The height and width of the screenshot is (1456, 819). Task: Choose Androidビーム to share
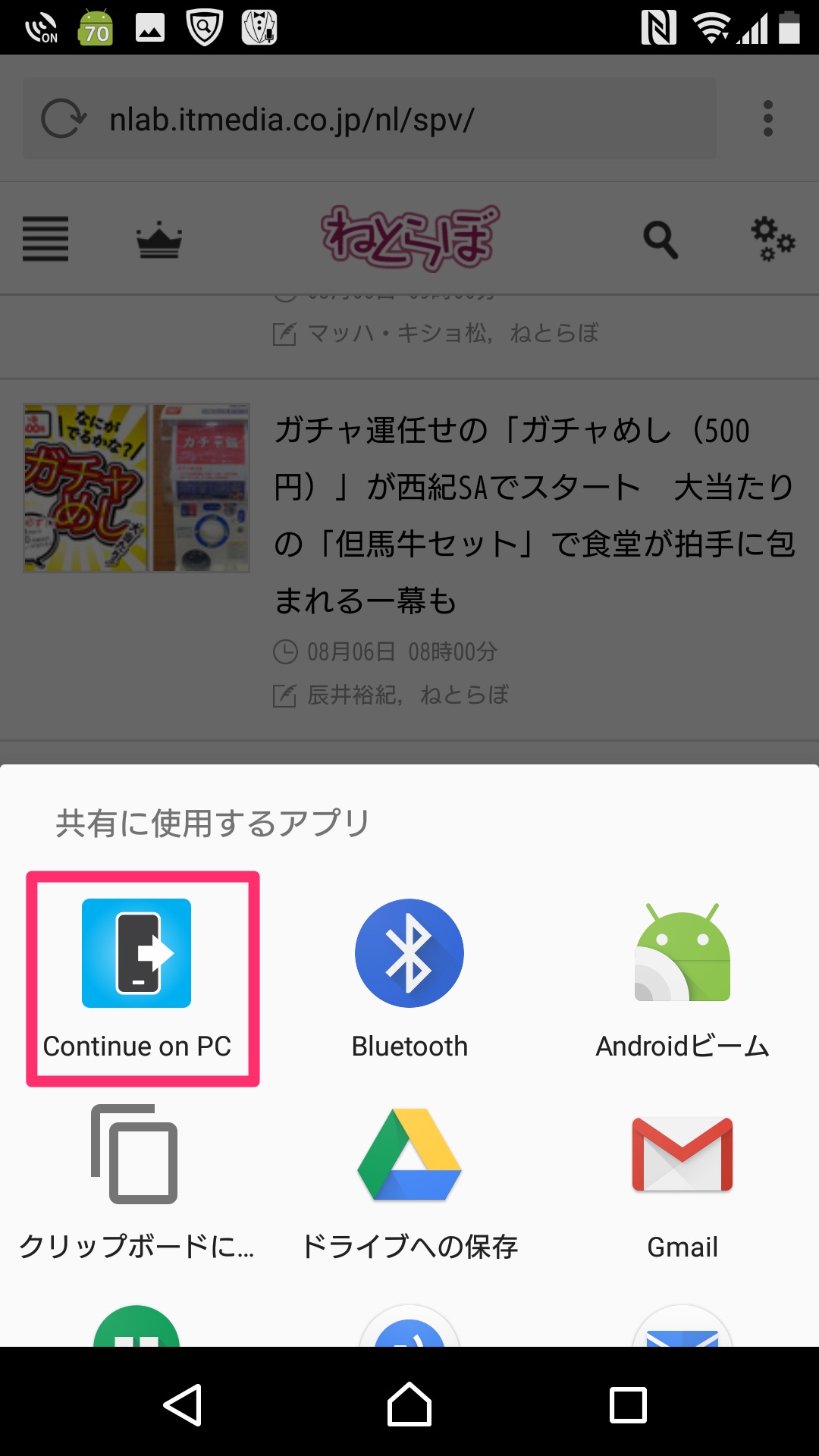click(682, 978)
